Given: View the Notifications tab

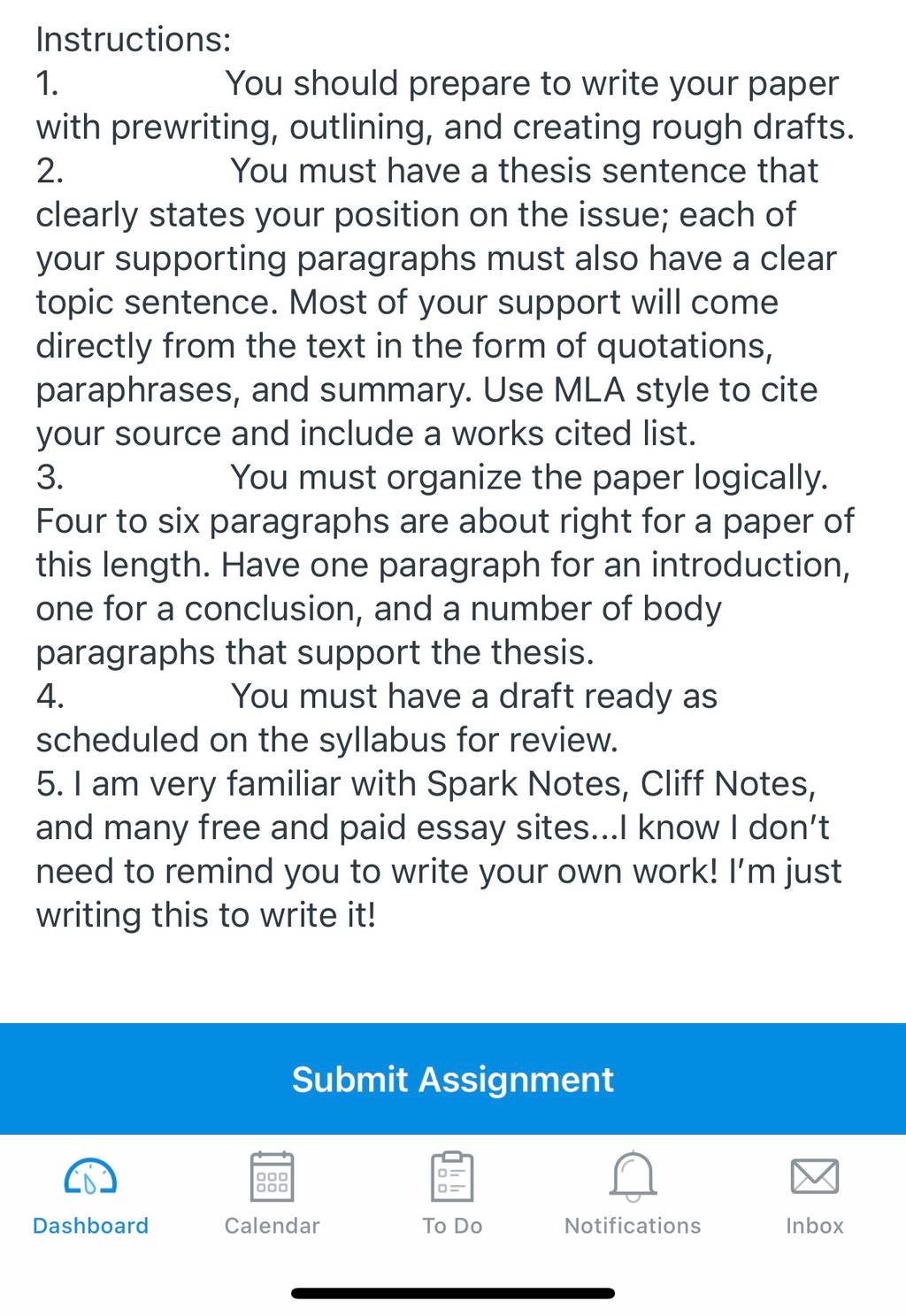Looking at the screenshot, I should (x=633, y=1192).
